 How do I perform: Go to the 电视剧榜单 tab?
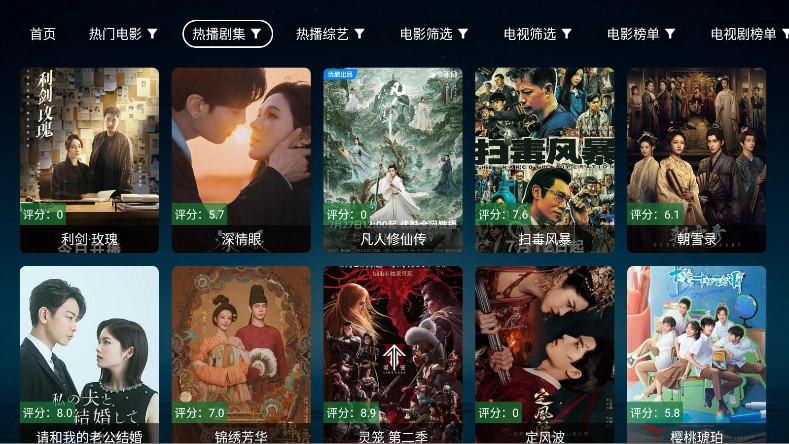pos(749,34)
